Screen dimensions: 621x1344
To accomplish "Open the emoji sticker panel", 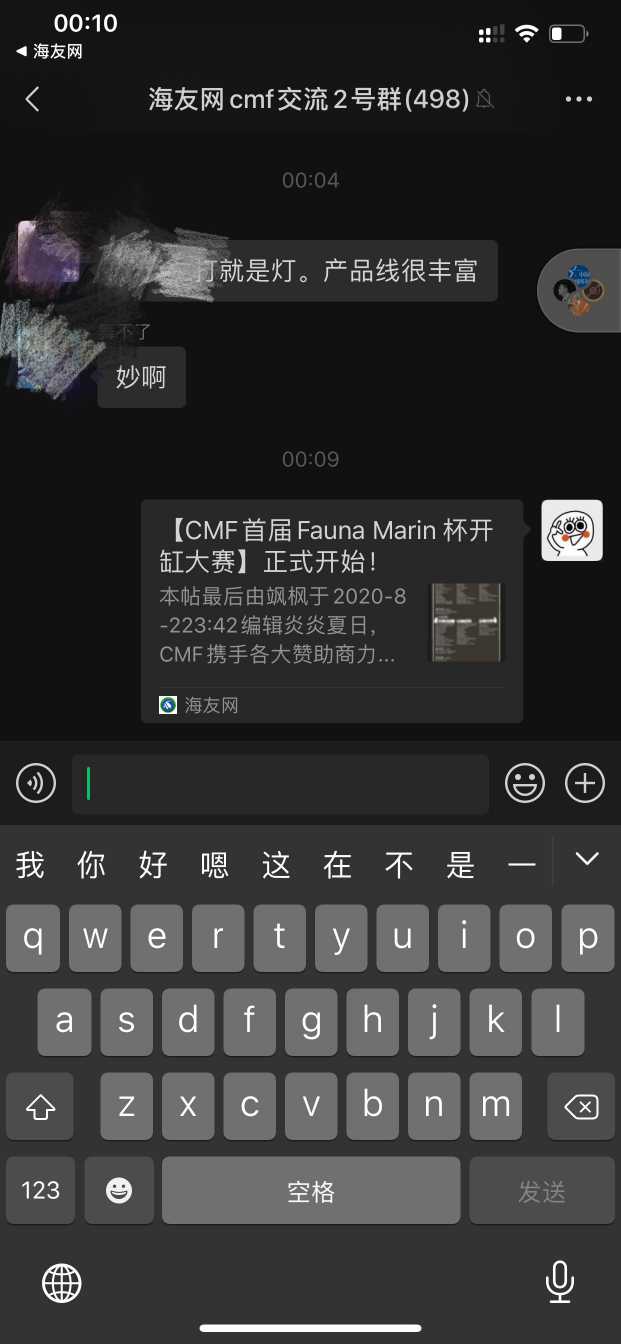I will pos(525,783).
